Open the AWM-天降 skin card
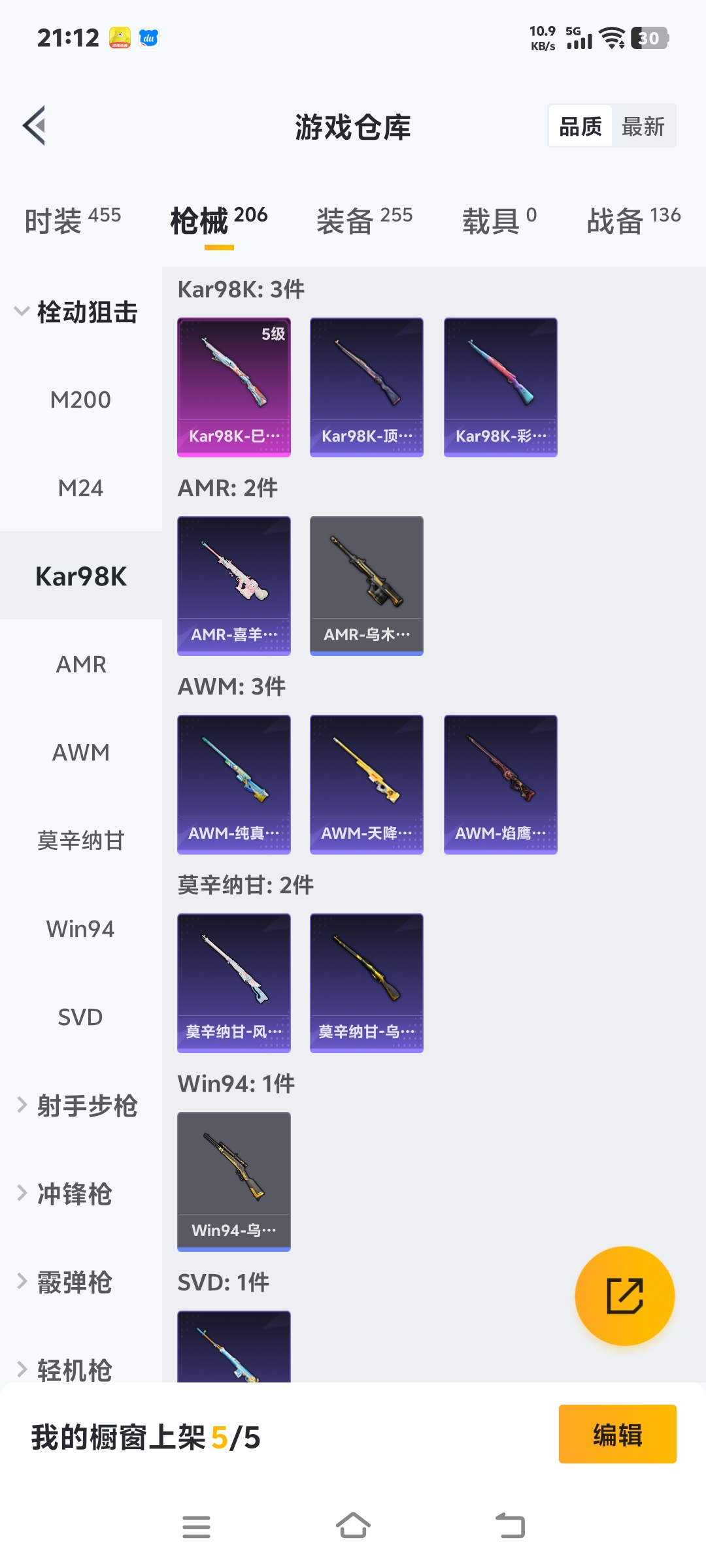 367,784
